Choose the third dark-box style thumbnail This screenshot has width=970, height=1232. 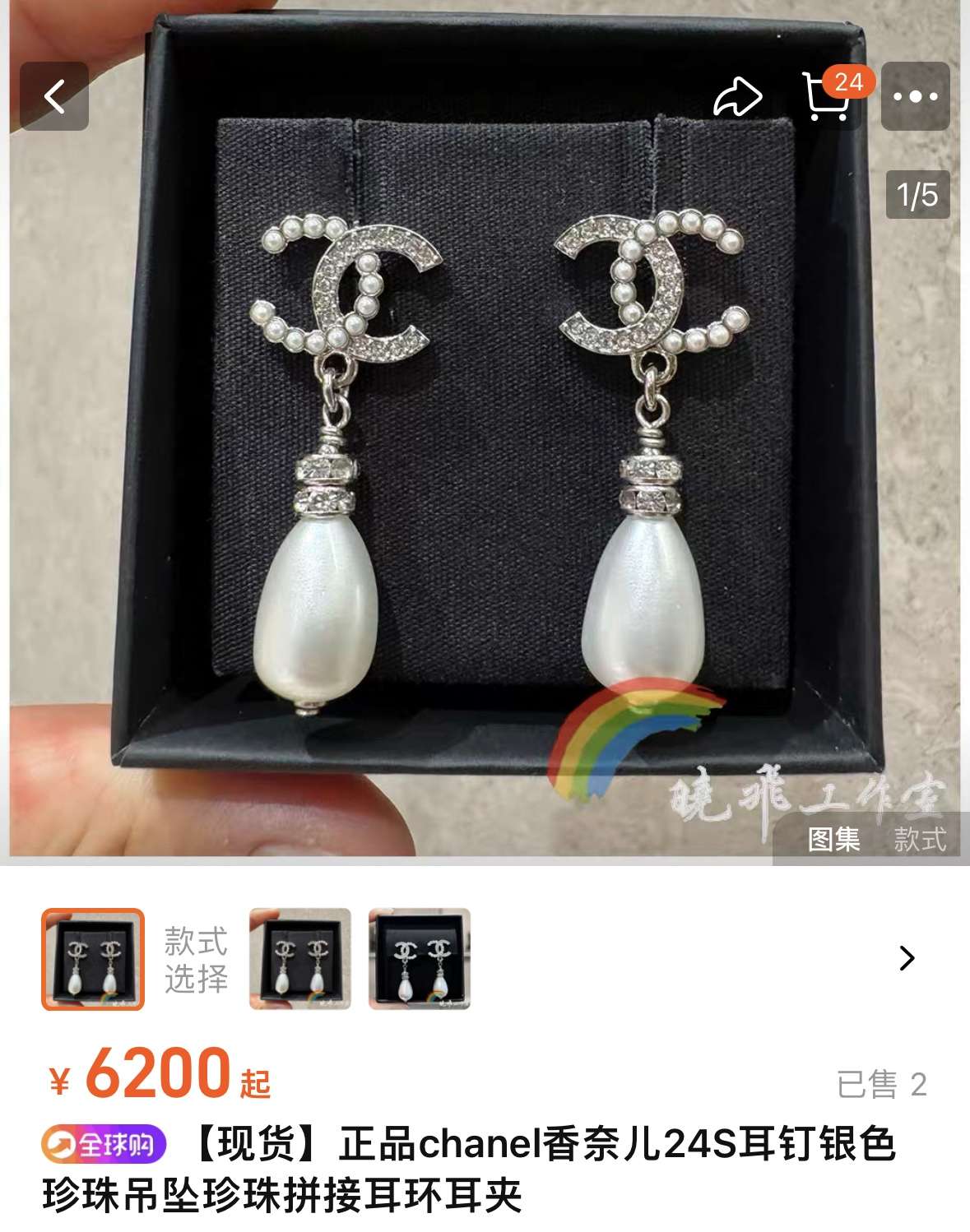420,959
